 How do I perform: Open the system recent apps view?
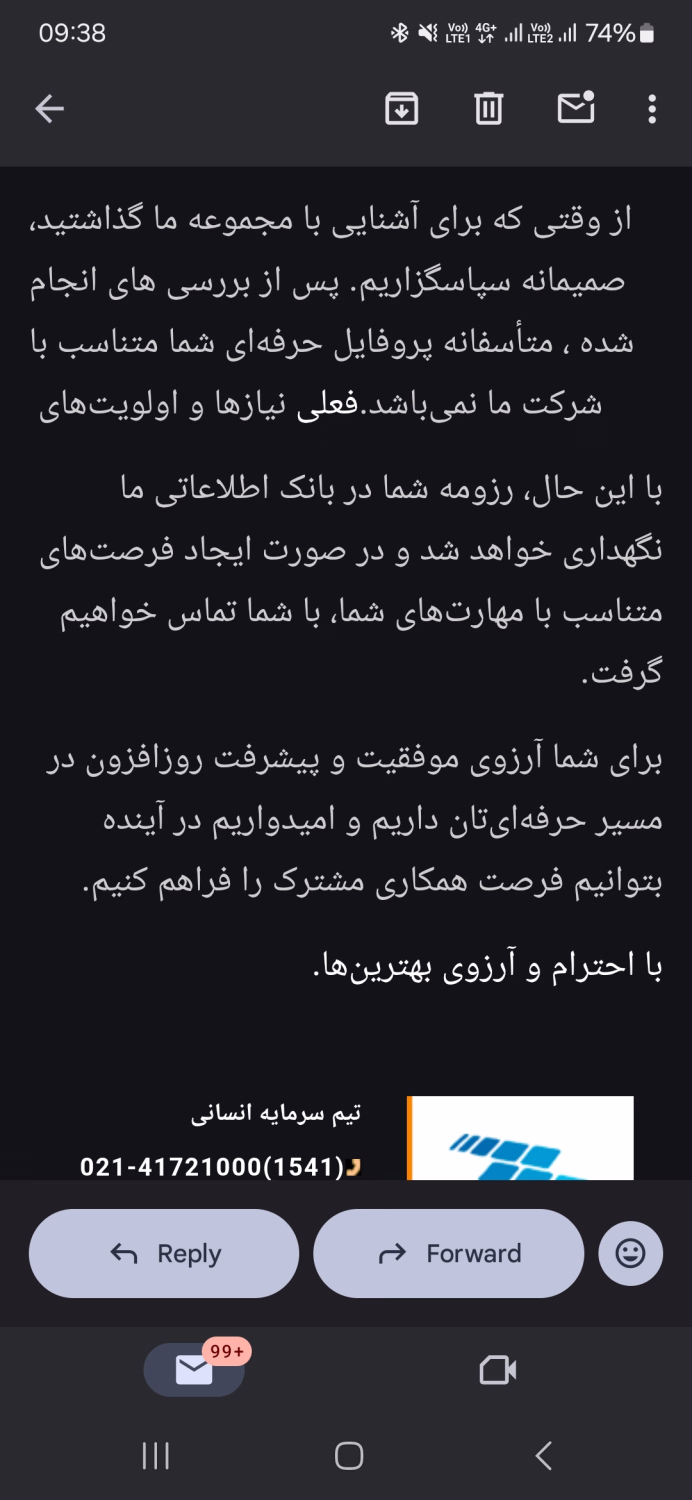155,1456
